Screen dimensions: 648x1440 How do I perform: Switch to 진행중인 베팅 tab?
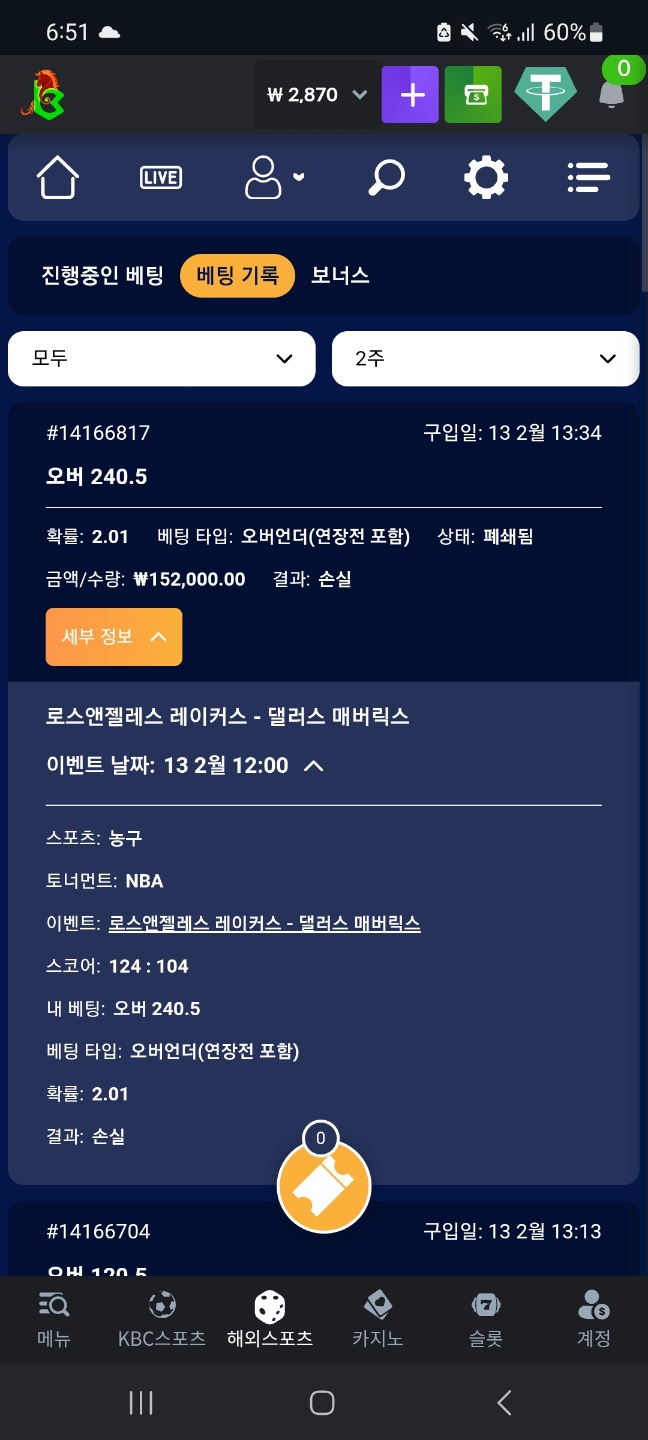pos(102,276)
